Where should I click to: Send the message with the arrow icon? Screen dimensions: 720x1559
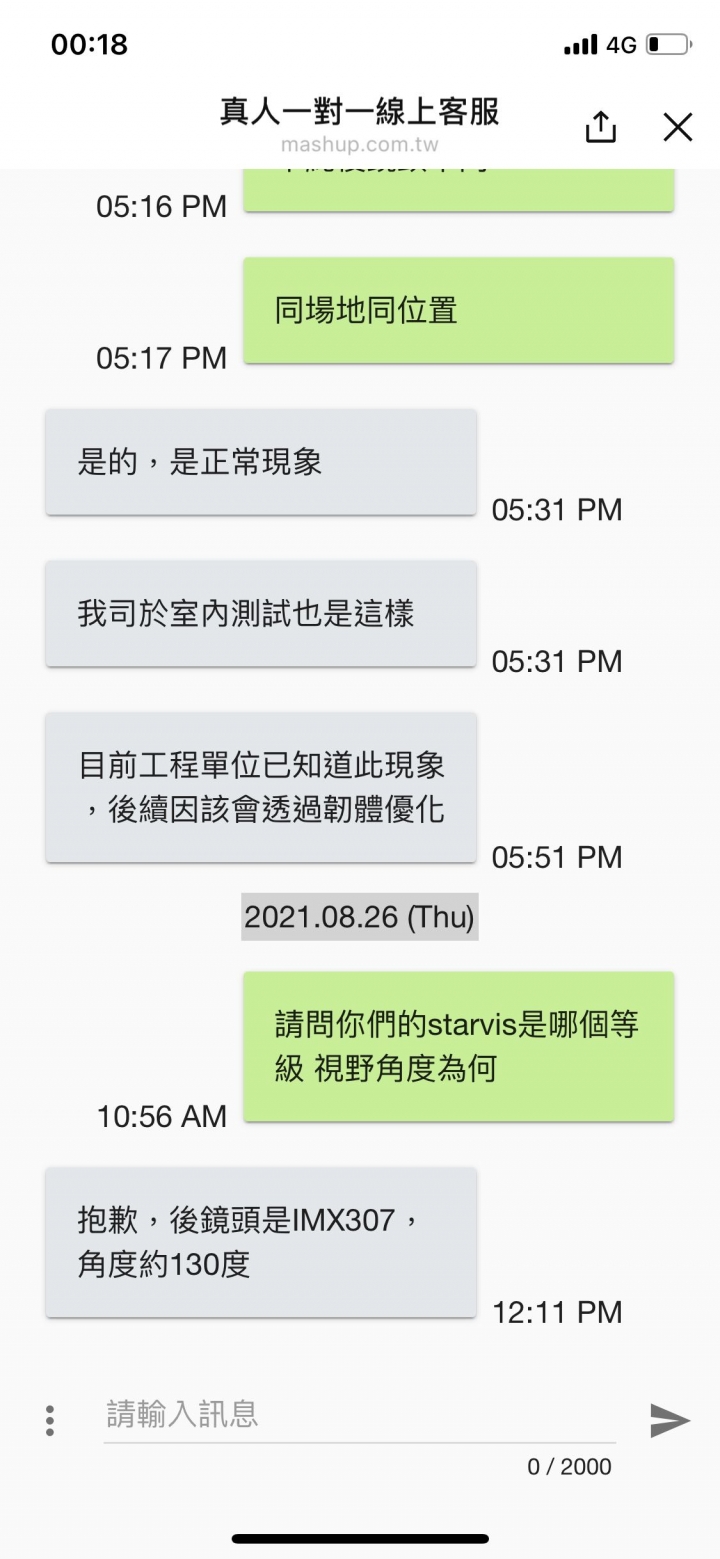pyautogui.click(x=669, y=1420)
